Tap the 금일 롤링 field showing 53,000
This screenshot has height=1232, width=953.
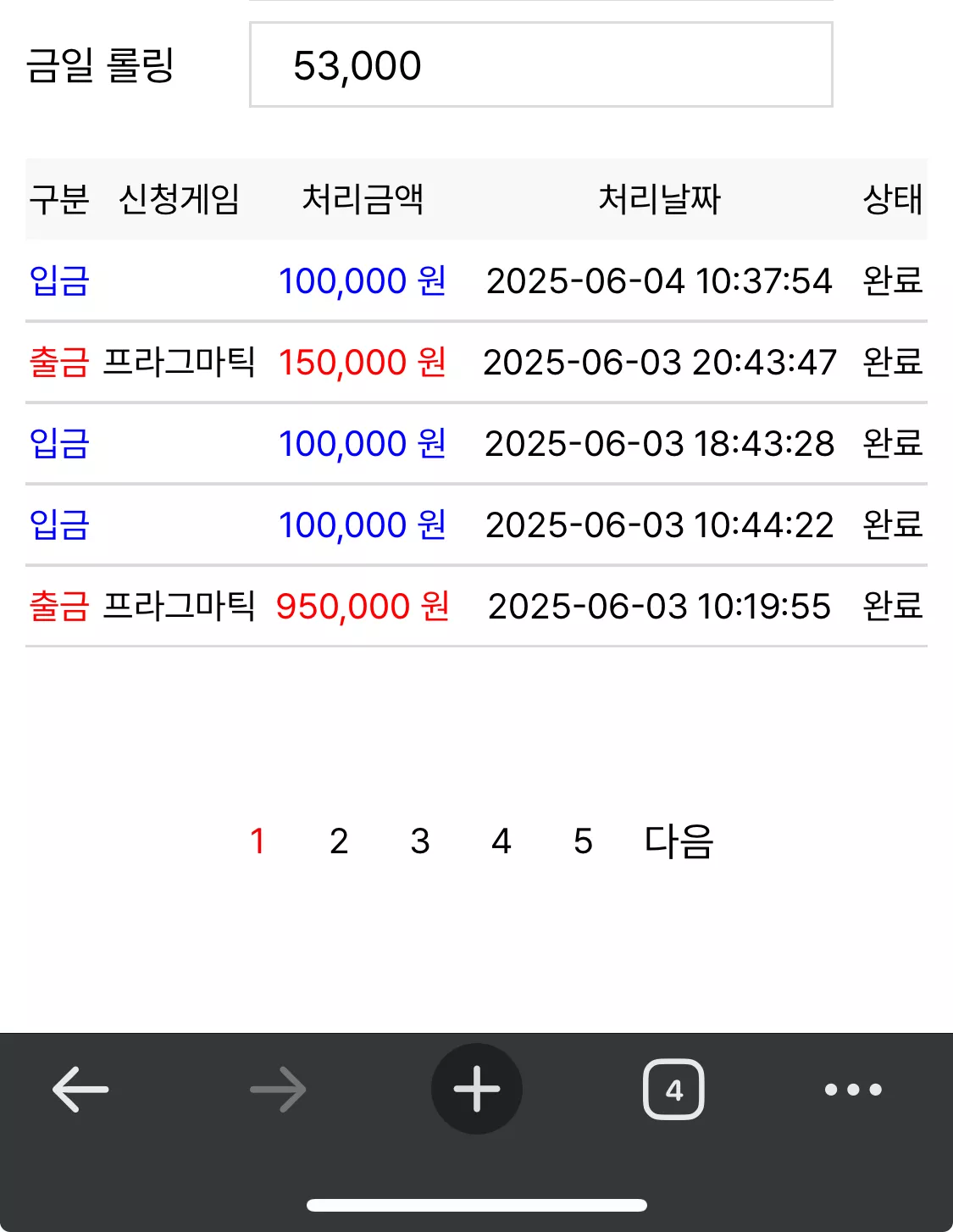click(x=540, y=65)
